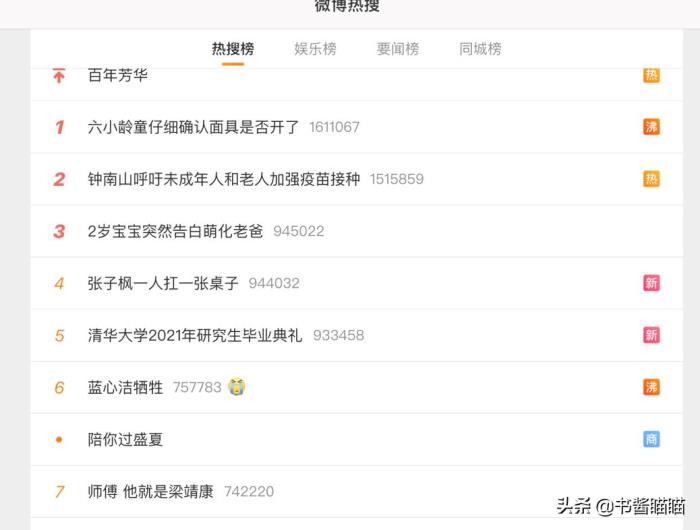View topic 钟南山呼吁未成年人和老人加强疫苗接种
This screenshot has height=530, width=700.
coord(223,179)
